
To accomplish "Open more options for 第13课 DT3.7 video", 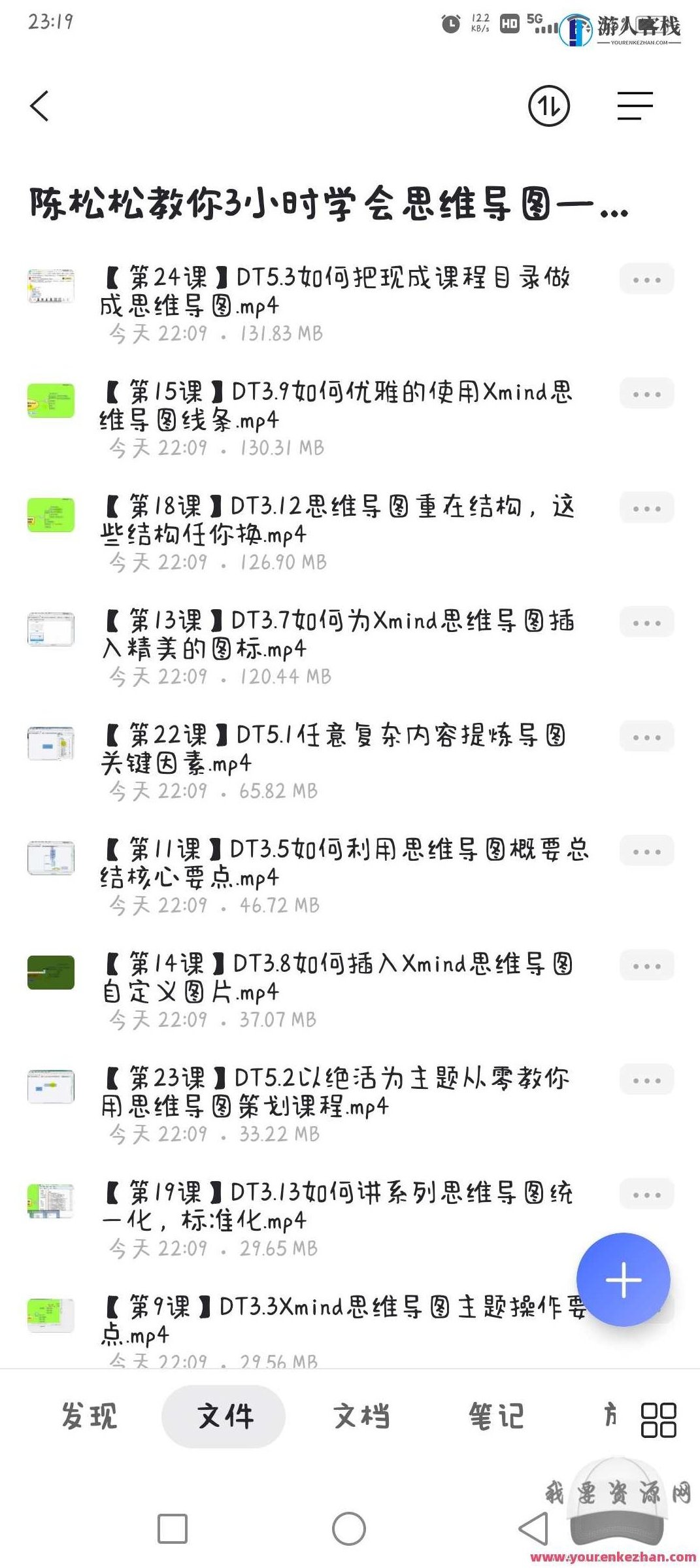I will pyautogui.click(x=646, y=622).
